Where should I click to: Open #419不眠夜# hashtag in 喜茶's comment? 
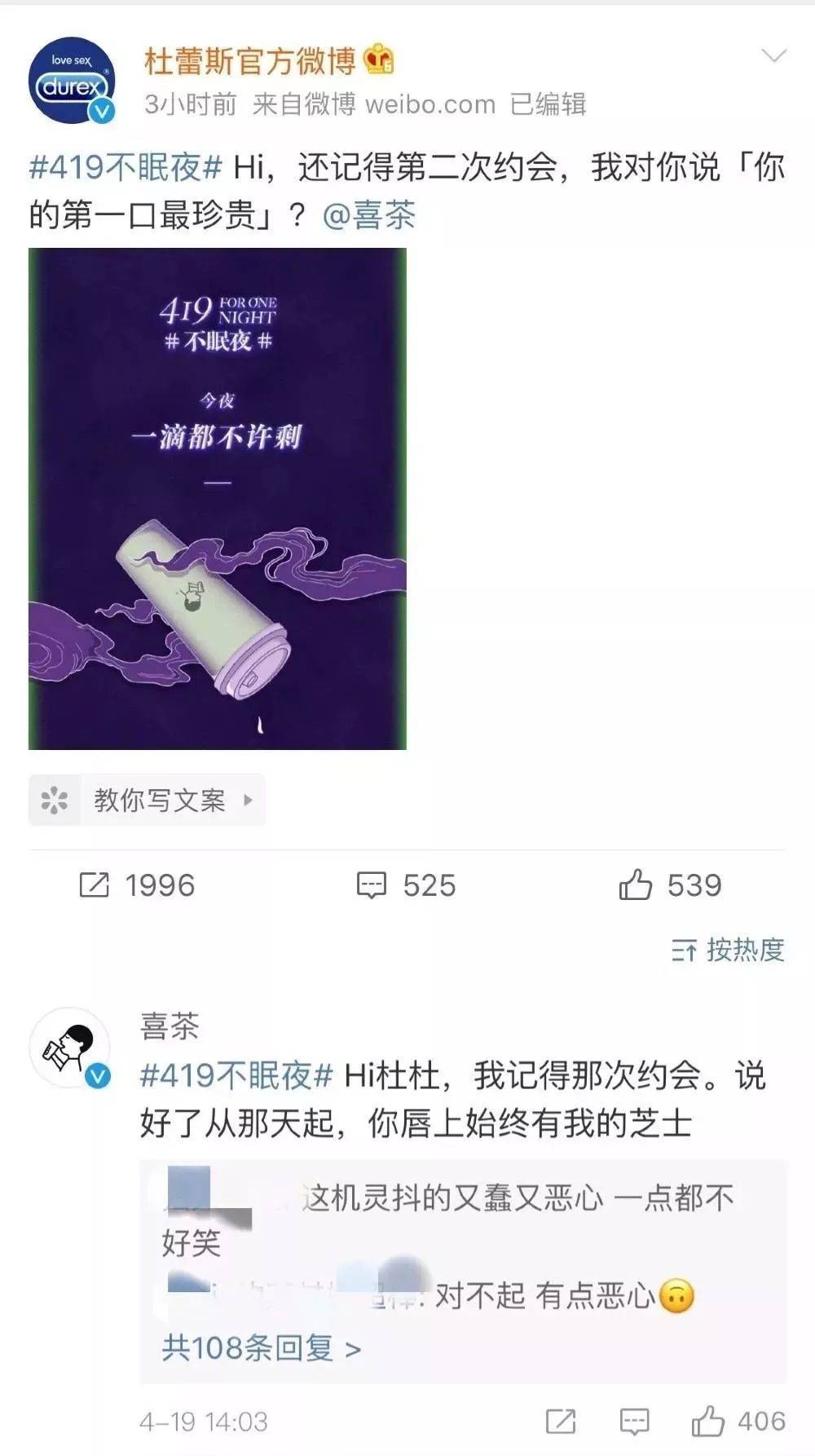coord(236,1076)
